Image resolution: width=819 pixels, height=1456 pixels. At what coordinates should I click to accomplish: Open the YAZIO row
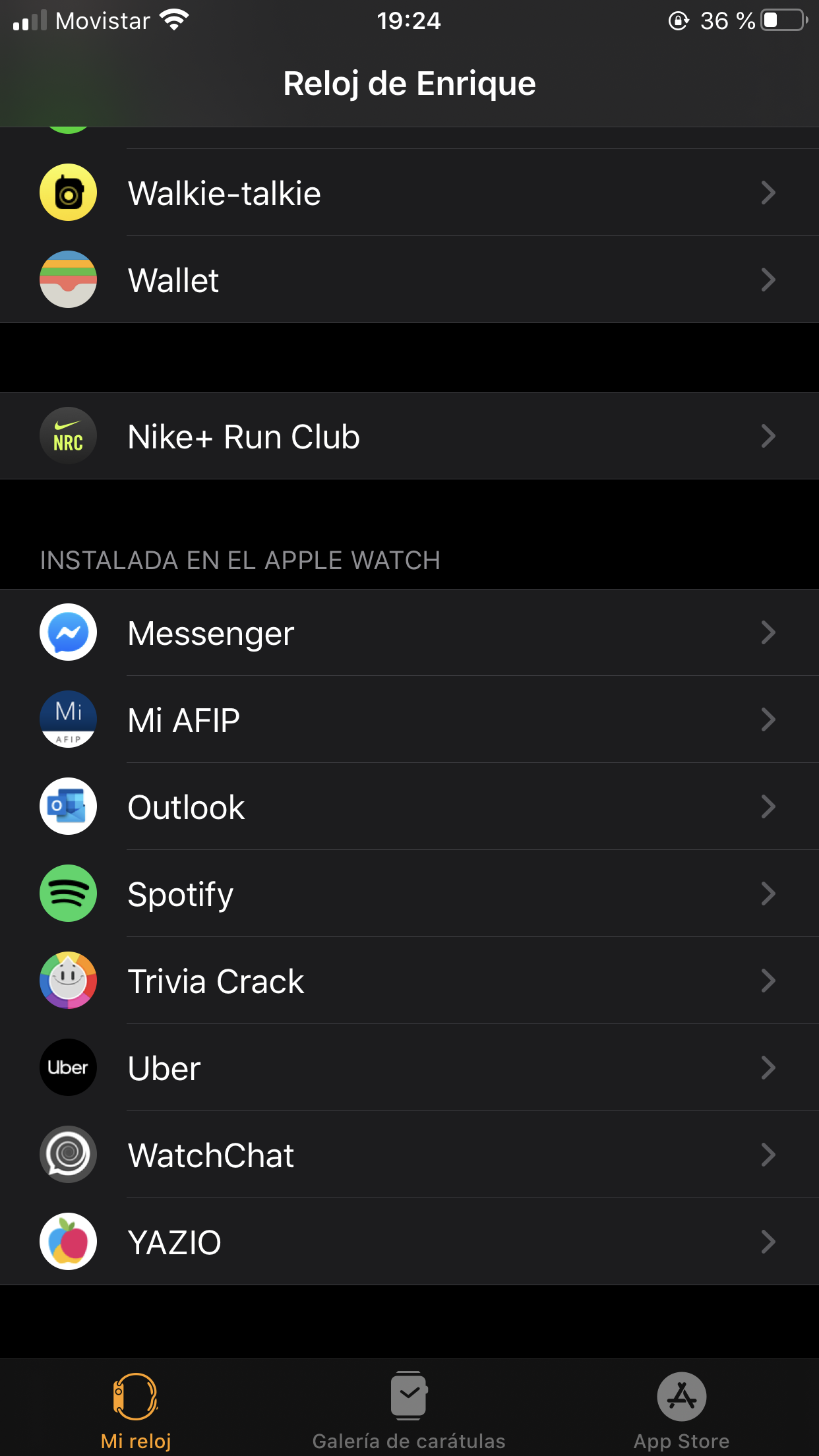pyautogui.click(x=409, y=1242)
